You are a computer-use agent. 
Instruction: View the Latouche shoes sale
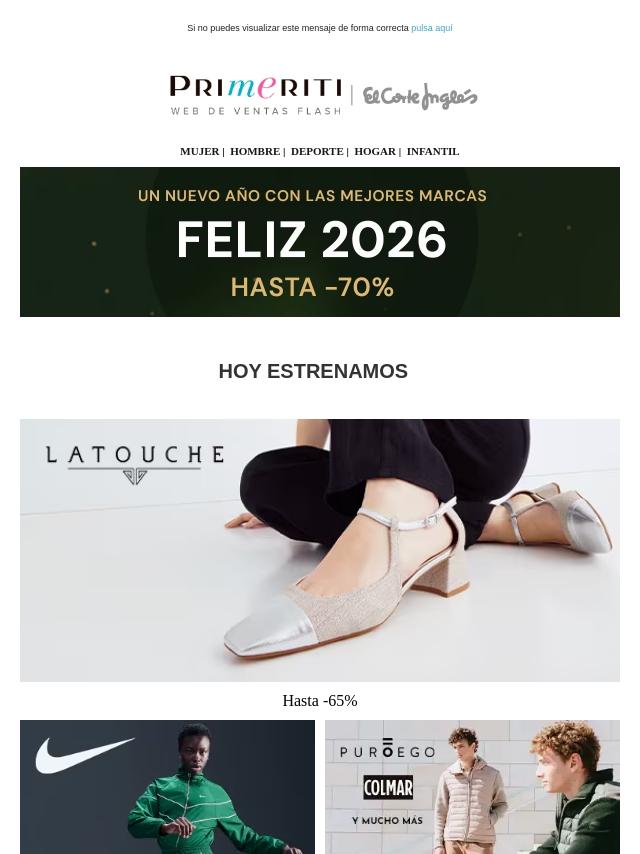pos(320,550)
